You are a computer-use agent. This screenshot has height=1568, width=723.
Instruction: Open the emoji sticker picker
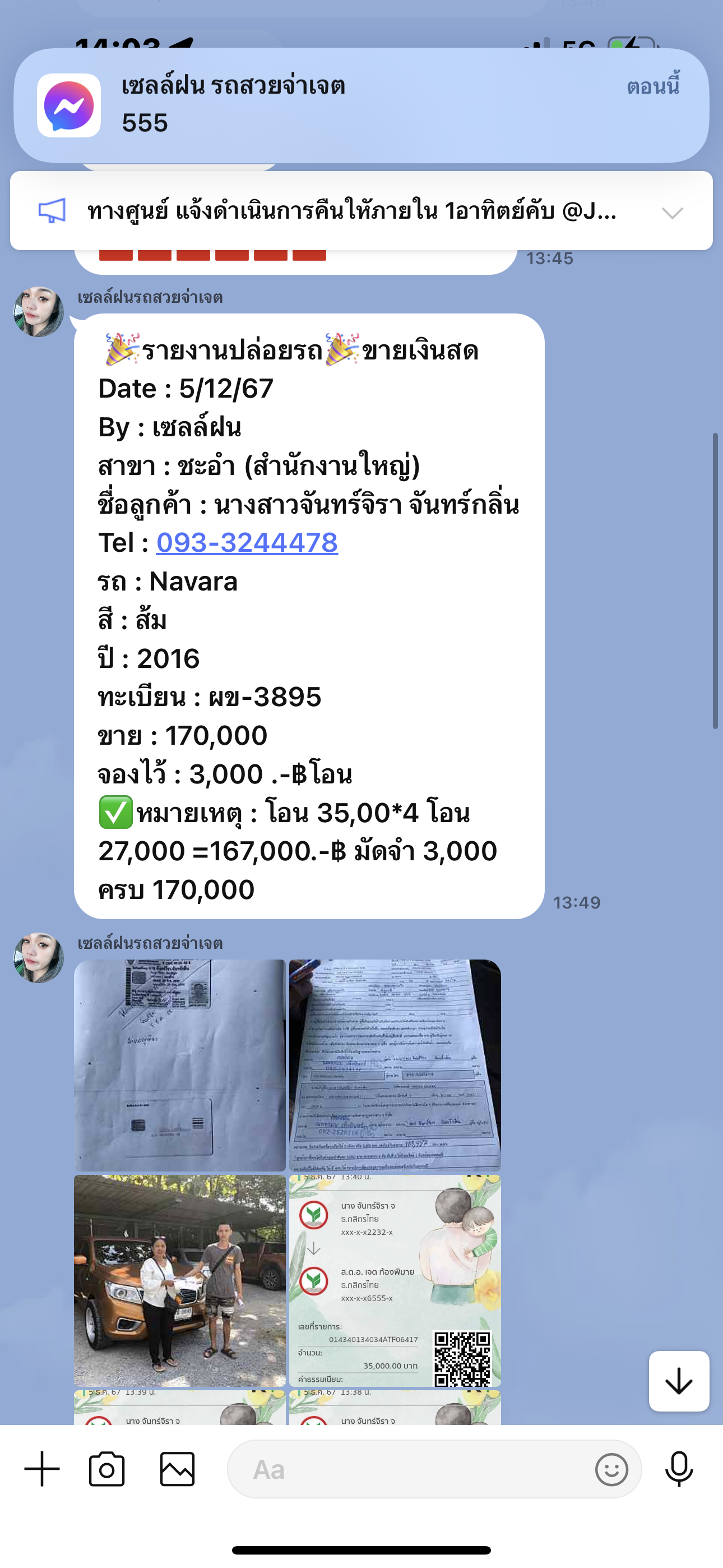click(611, 1469)
